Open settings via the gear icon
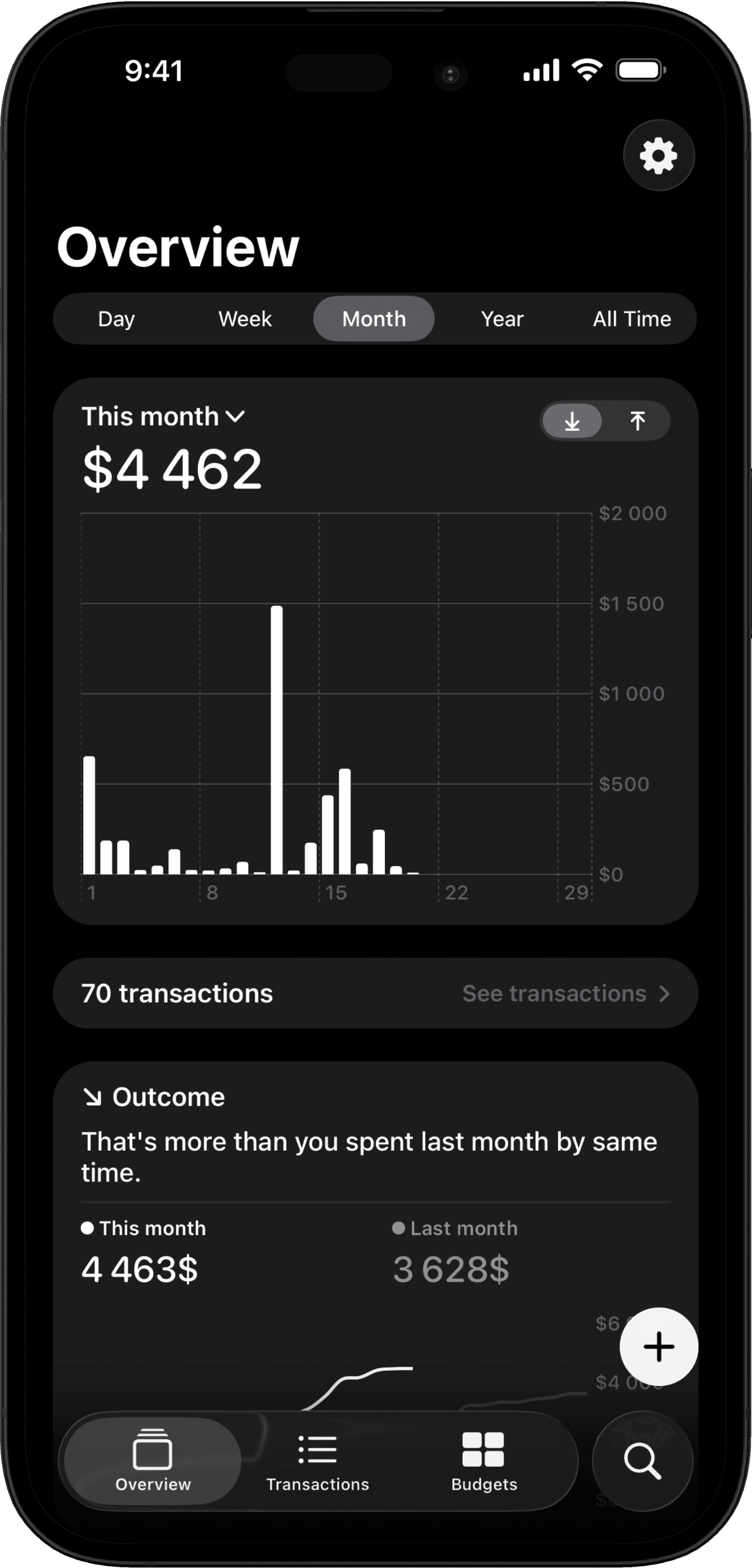The image size is (752, 1568). pos(658,156)
